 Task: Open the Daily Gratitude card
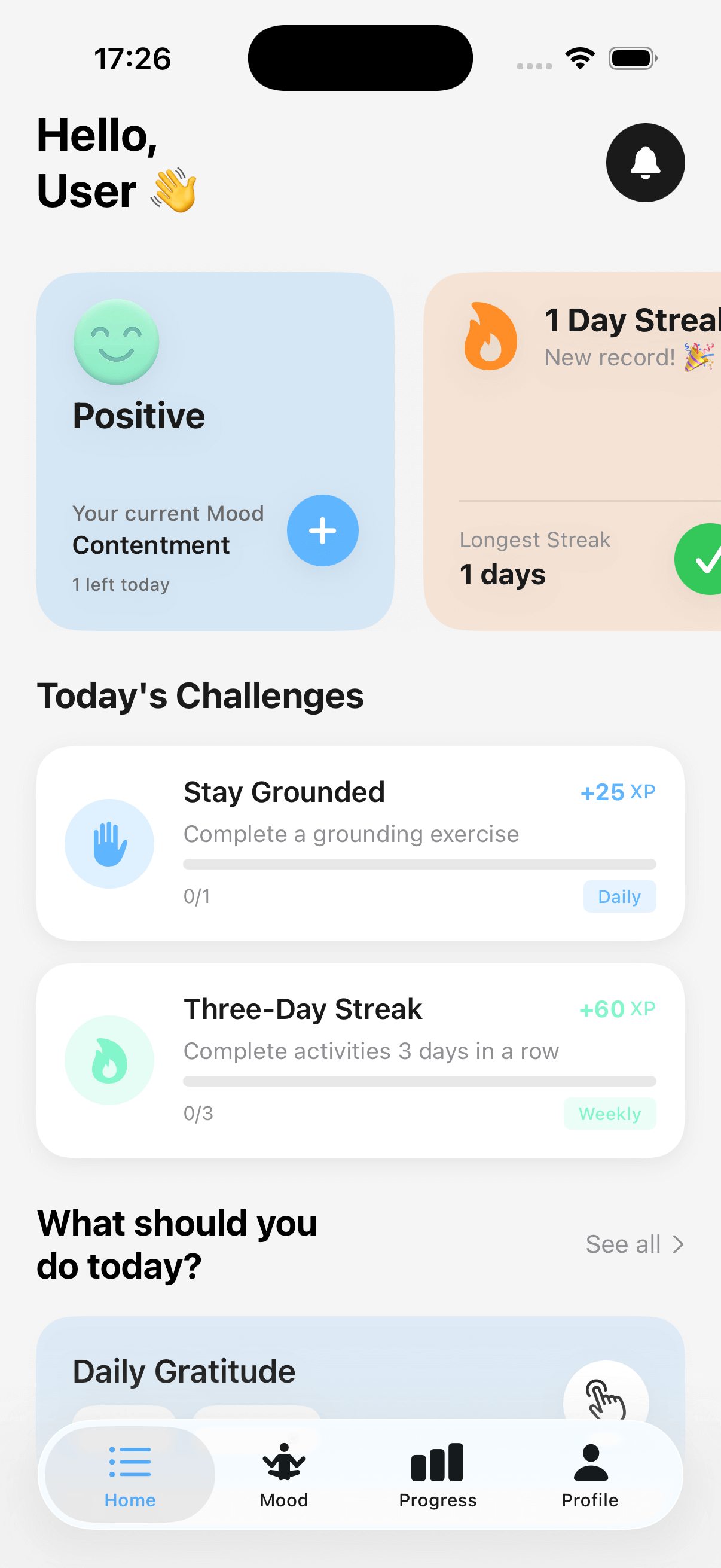click(304, 1369)
